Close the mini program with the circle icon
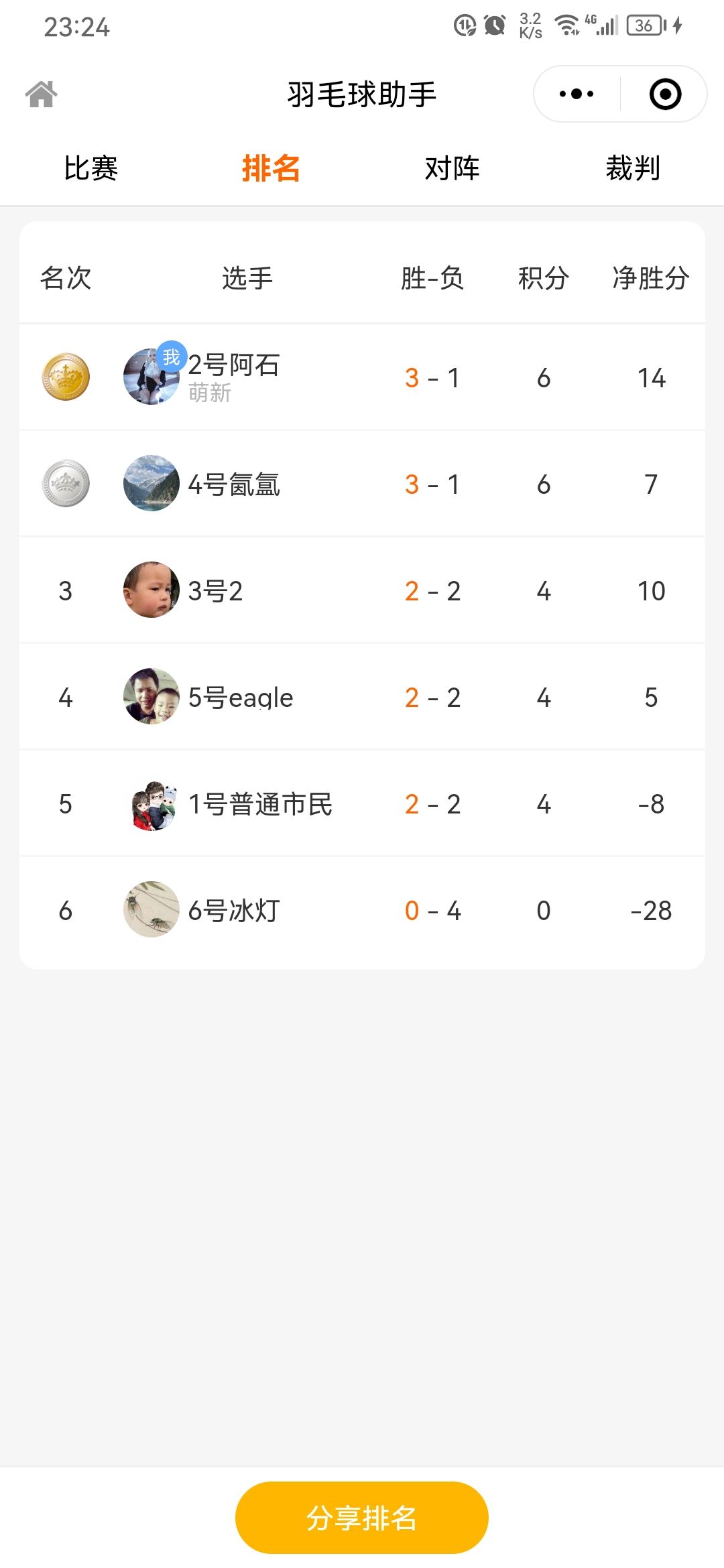The image size is (724, 1568). (x=665, y=94)
